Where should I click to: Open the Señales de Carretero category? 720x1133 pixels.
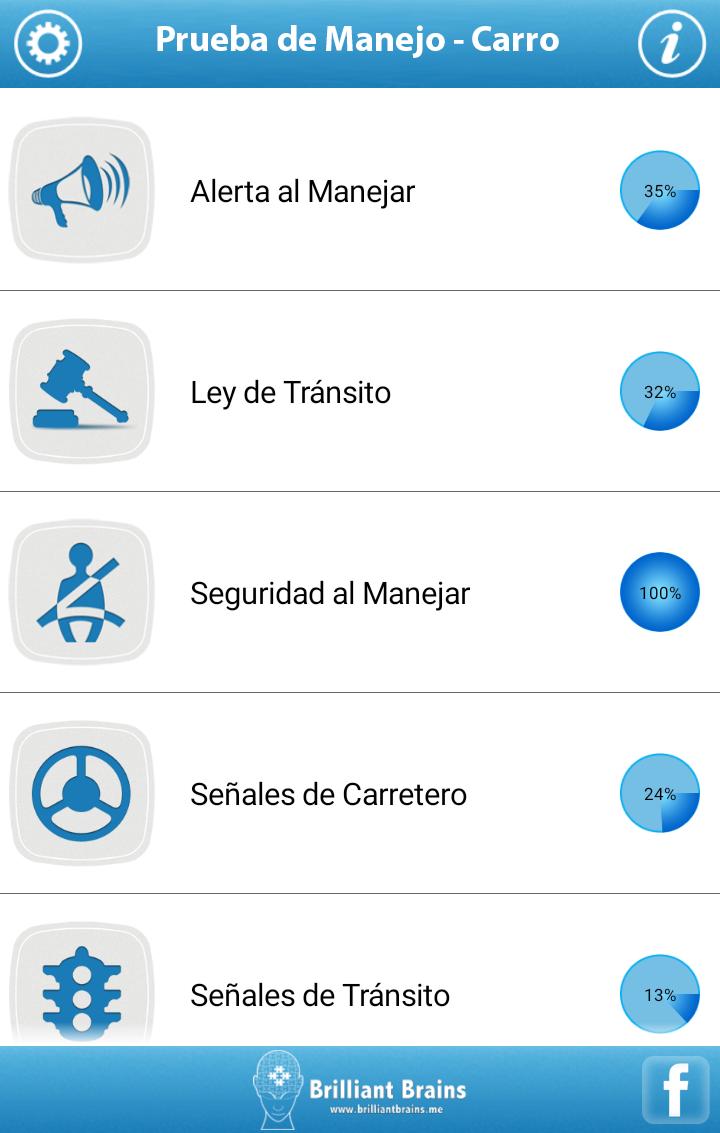coord(328,794)
